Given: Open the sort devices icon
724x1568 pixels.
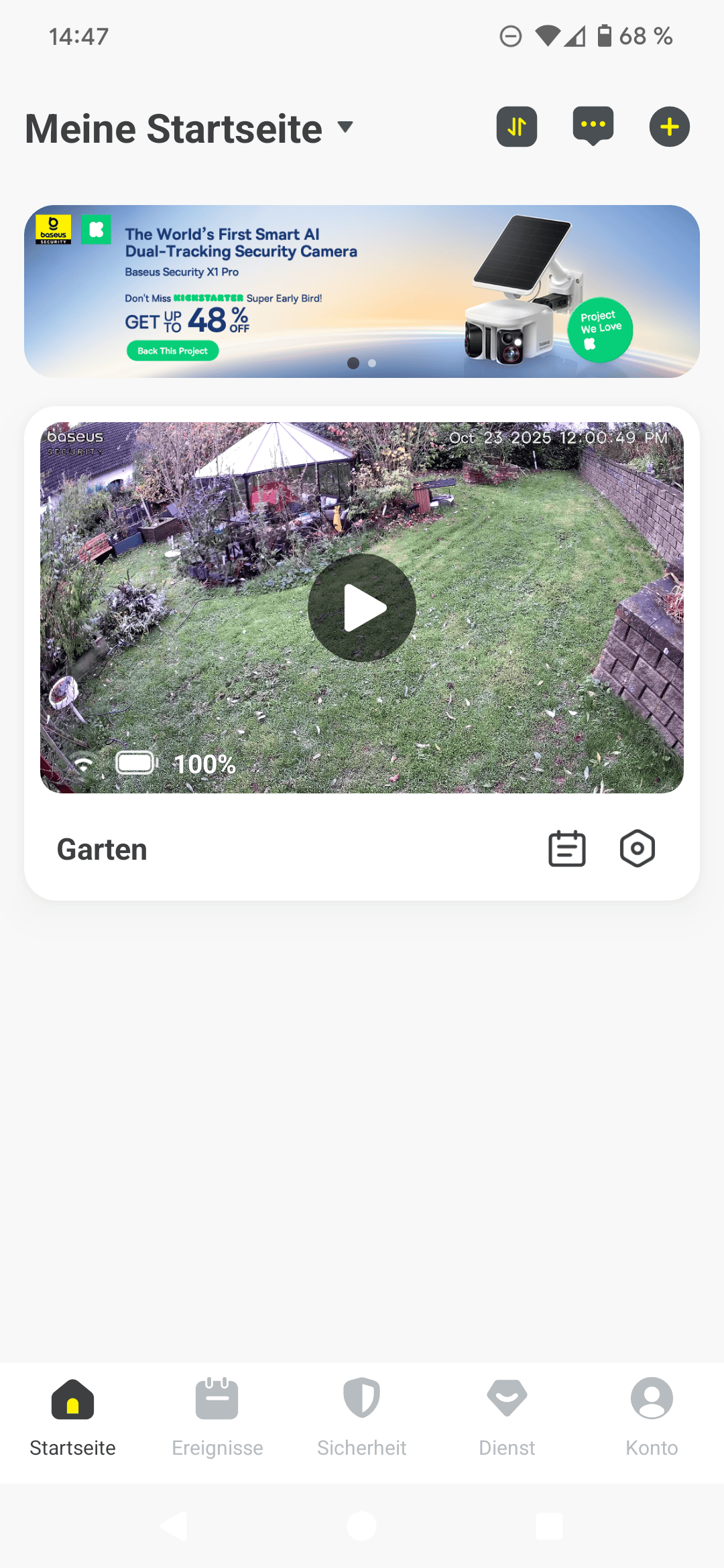Looking at the screenshot, I should pos(516,127).
